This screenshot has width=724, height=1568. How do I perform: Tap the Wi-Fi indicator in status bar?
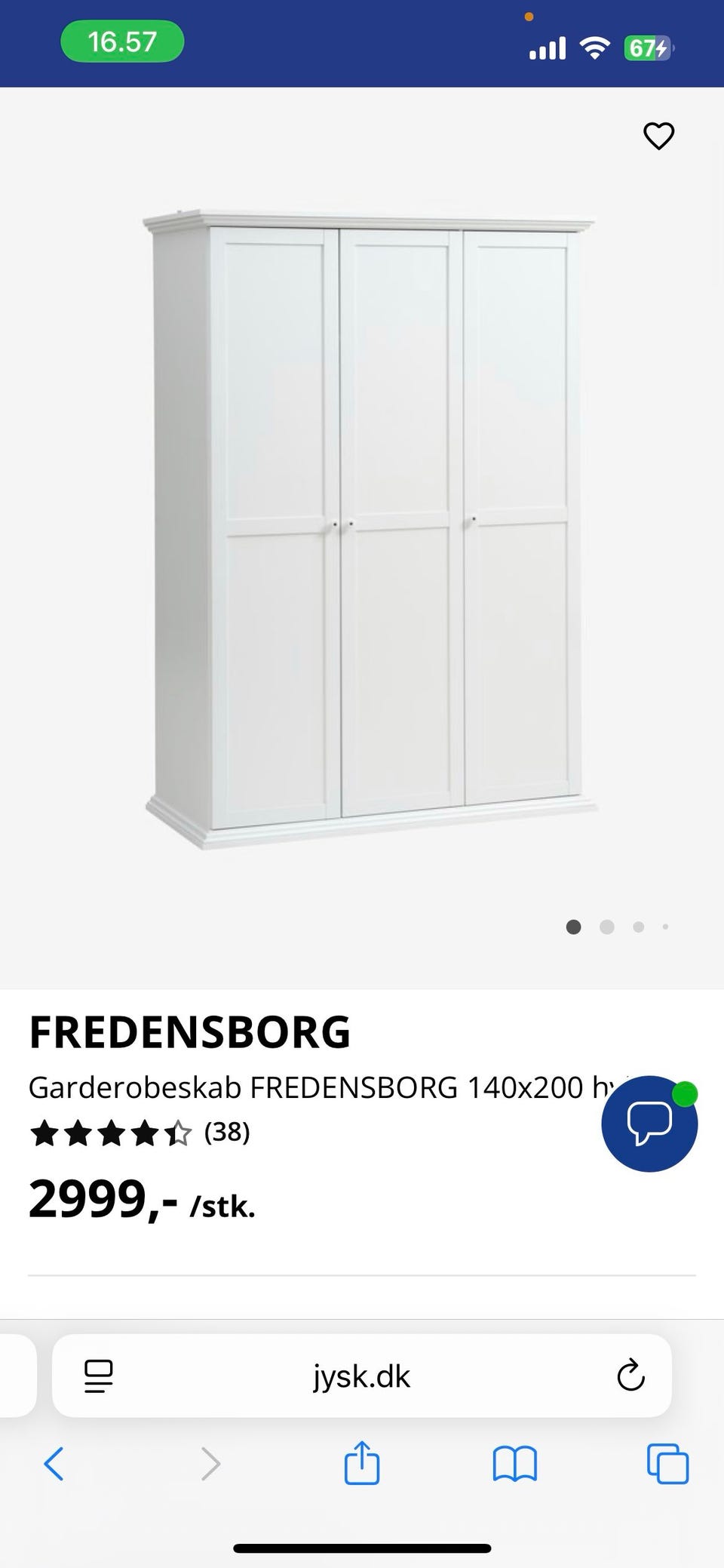click(x=593, y=47)
